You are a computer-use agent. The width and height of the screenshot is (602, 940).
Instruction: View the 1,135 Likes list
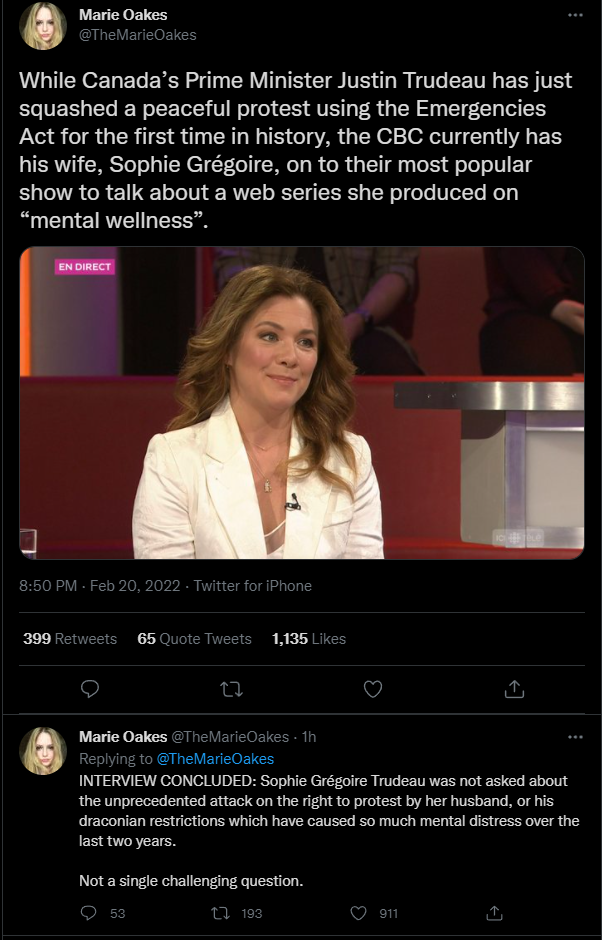309,639
